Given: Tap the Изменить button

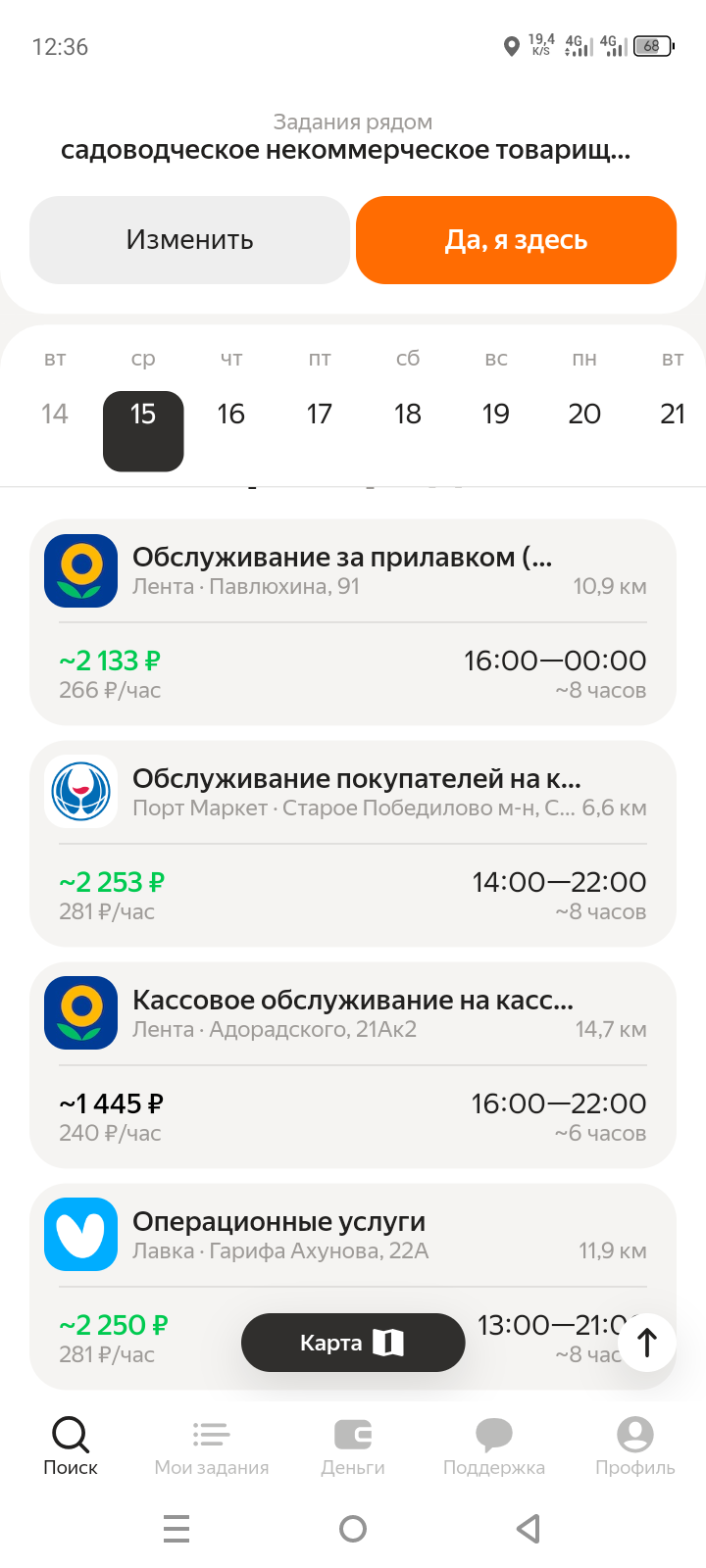Looking at the screenshot, I should pyautogui.click(x=189, y=240).
